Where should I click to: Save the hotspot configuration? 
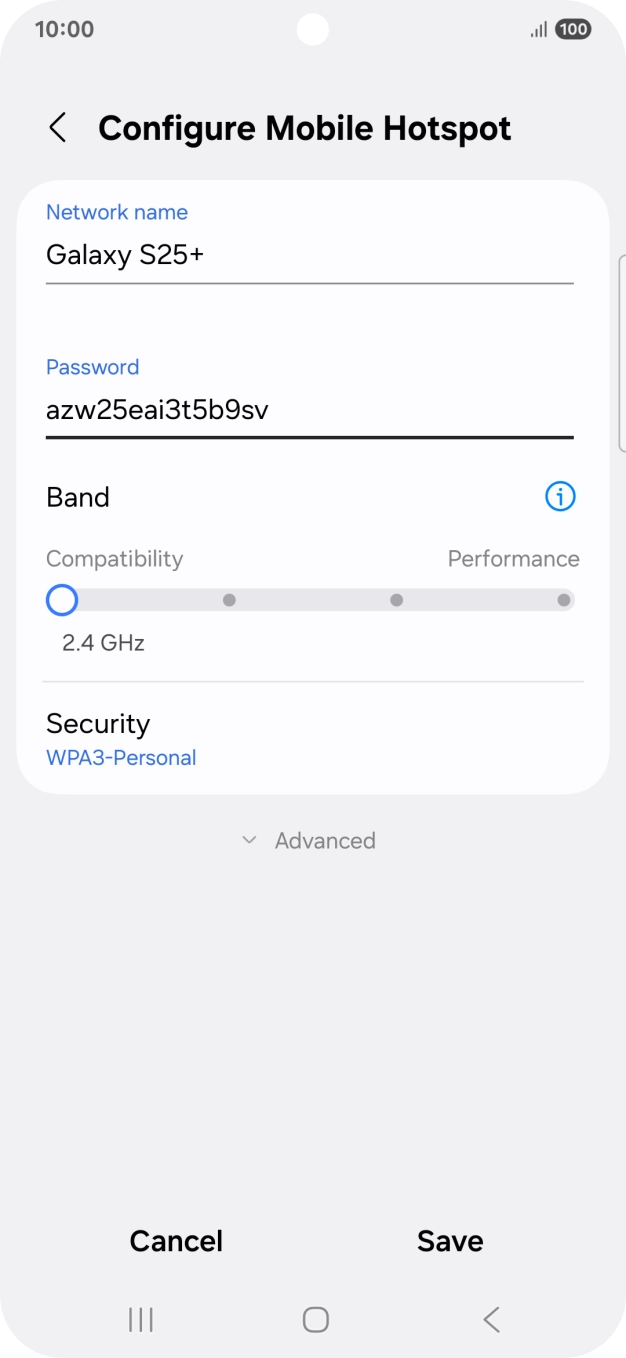(450, 1241)
